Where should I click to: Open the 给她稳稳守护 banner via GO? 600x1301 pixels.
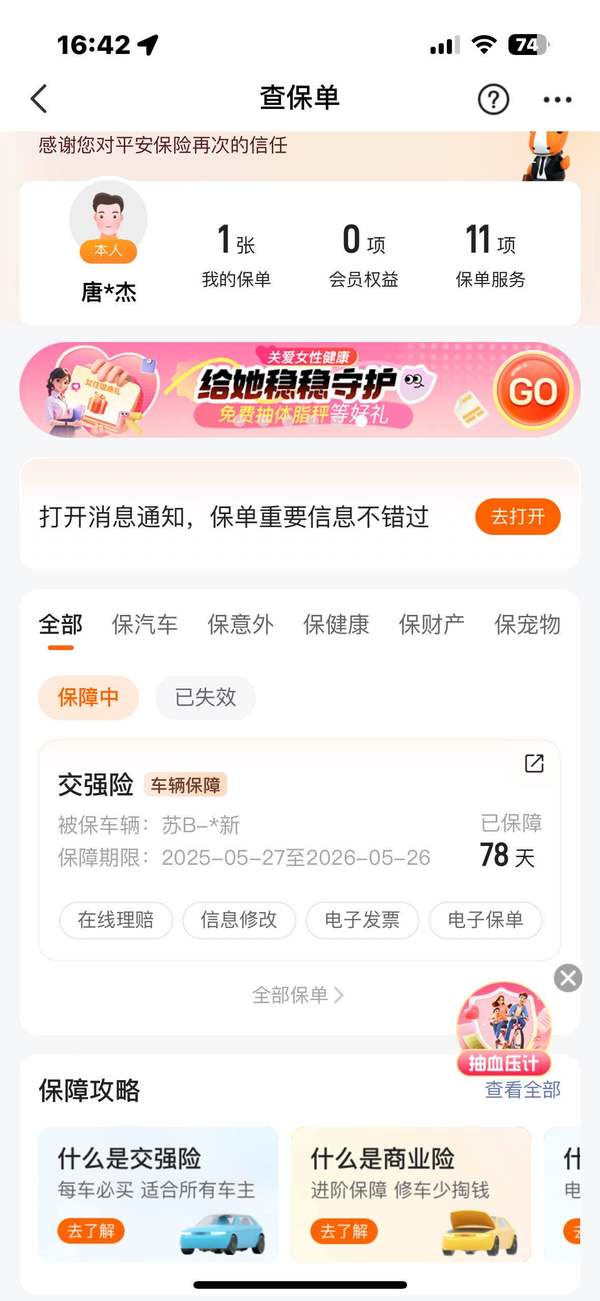(533, 391)
